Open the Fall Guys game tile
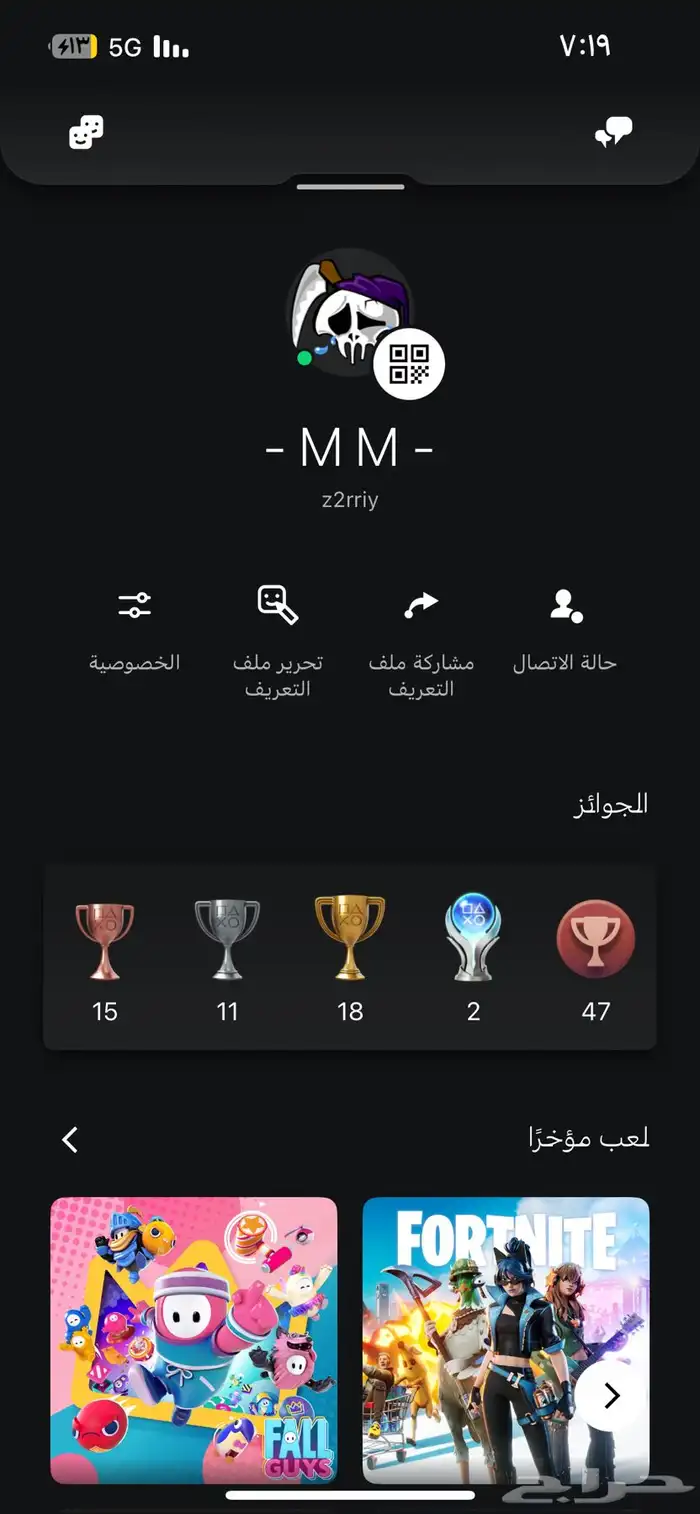Image resolution: width=700 pixels, height=1514 pixels. pos(194,1340)
